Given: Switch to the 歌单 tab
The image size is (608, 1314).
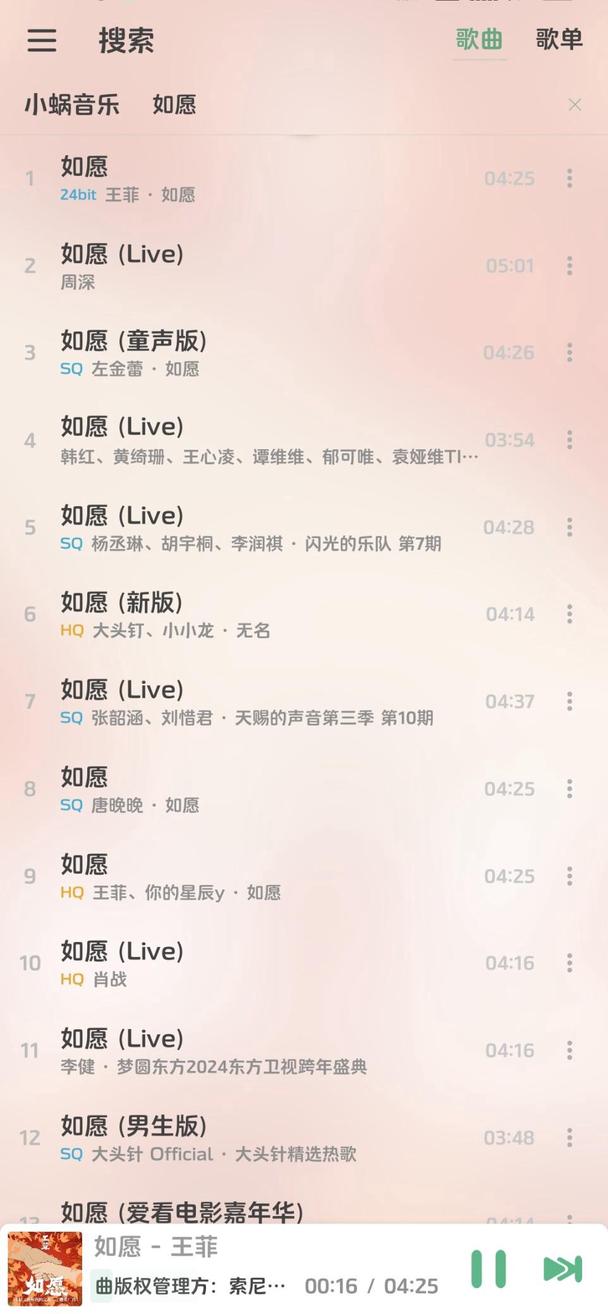Looking at the screenshot, I should pos(559,39).
